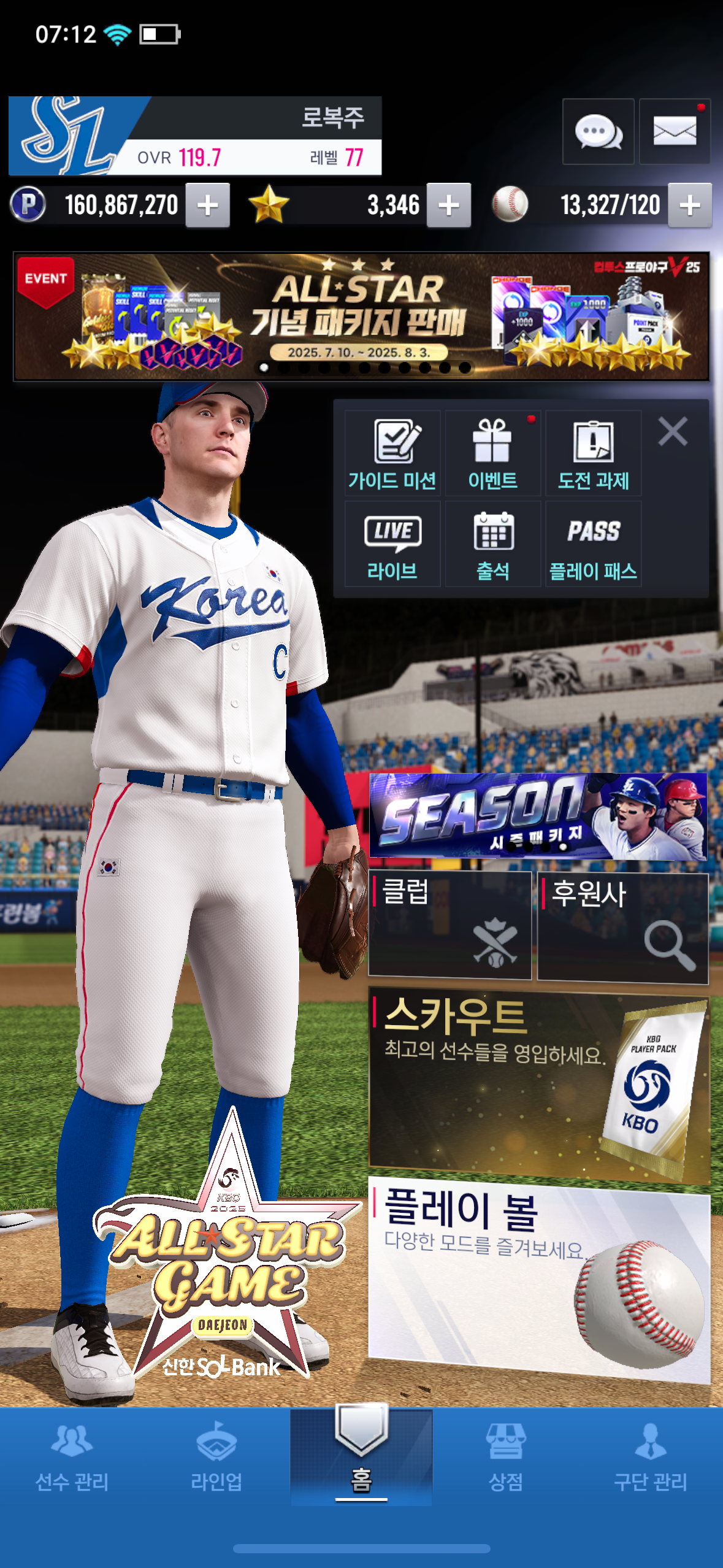Open the ALL-STAR package event banner
This screenshot has height=1568, width=723.
pos(361,316)
